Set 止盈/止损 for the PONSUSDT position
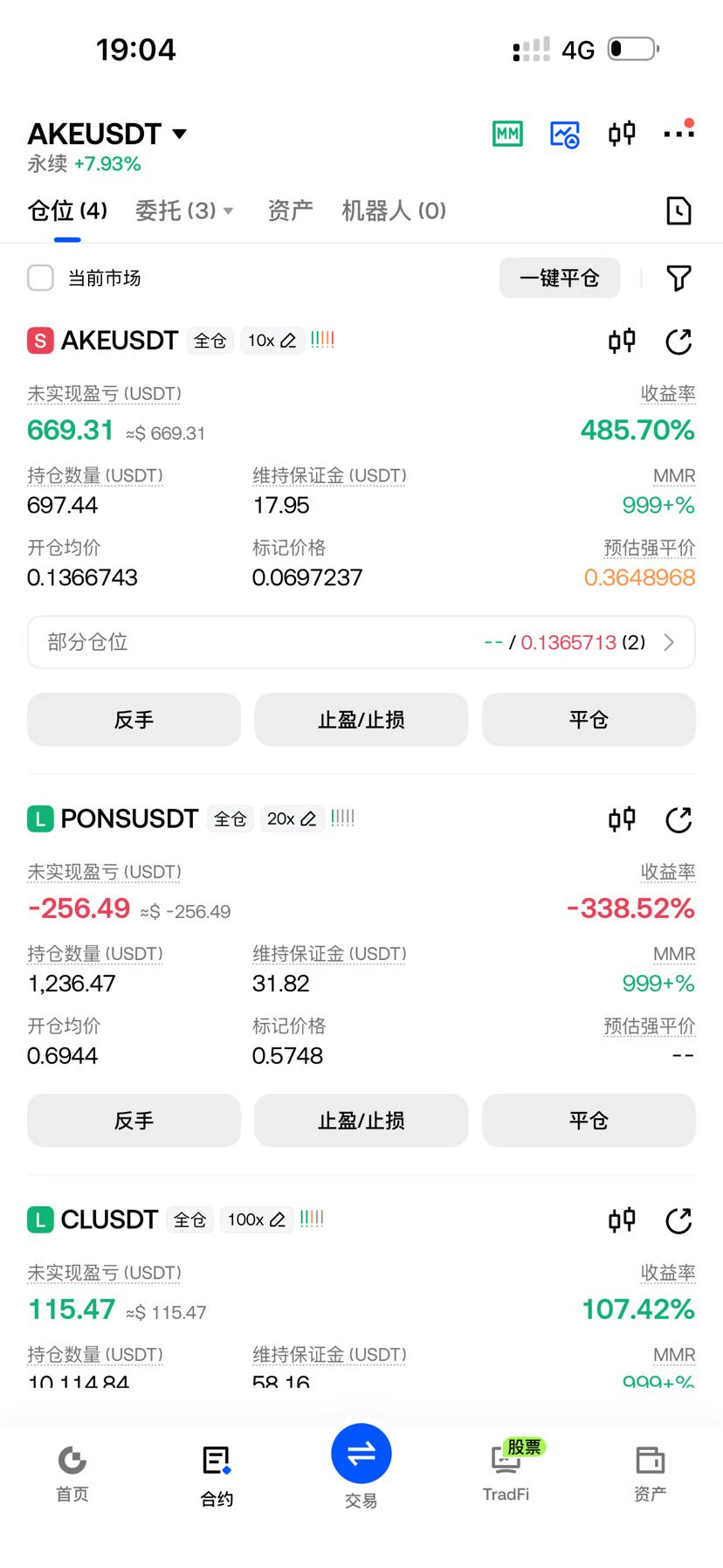723x1568 pixels. tap(361, 1121)
